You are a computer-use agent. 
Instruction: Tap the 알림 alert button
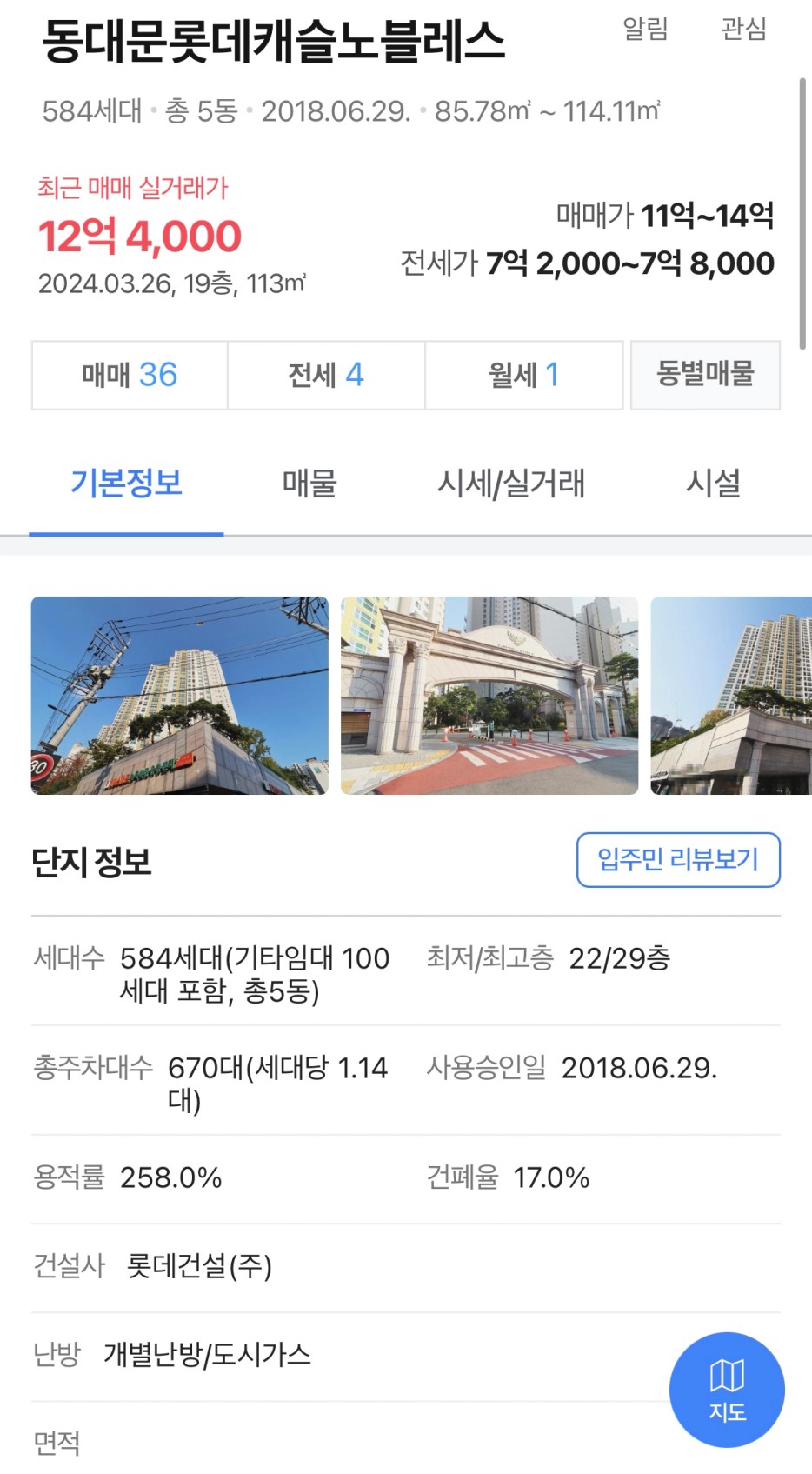[x=645, y=29]
